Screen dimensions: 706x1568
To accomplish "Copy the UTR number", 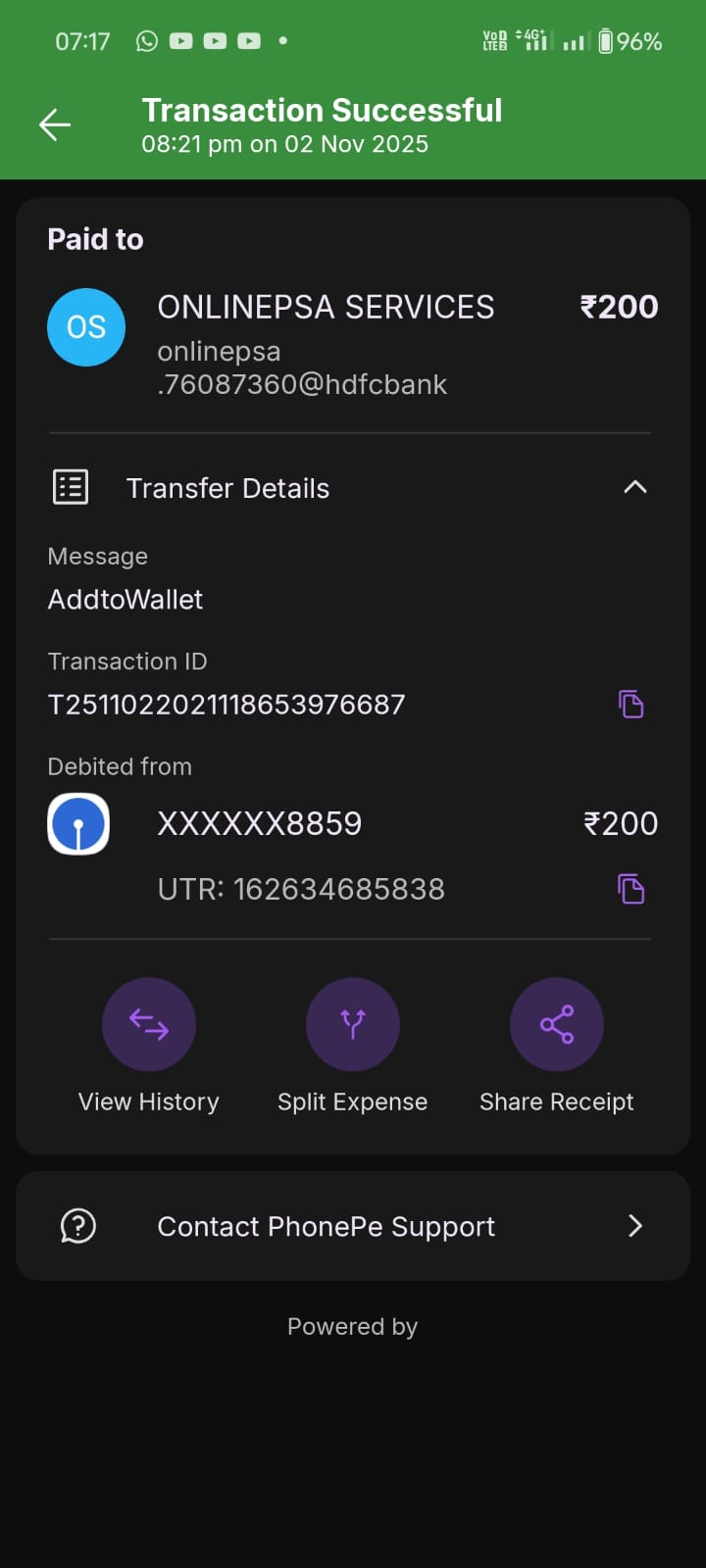I will coord(630,889).
